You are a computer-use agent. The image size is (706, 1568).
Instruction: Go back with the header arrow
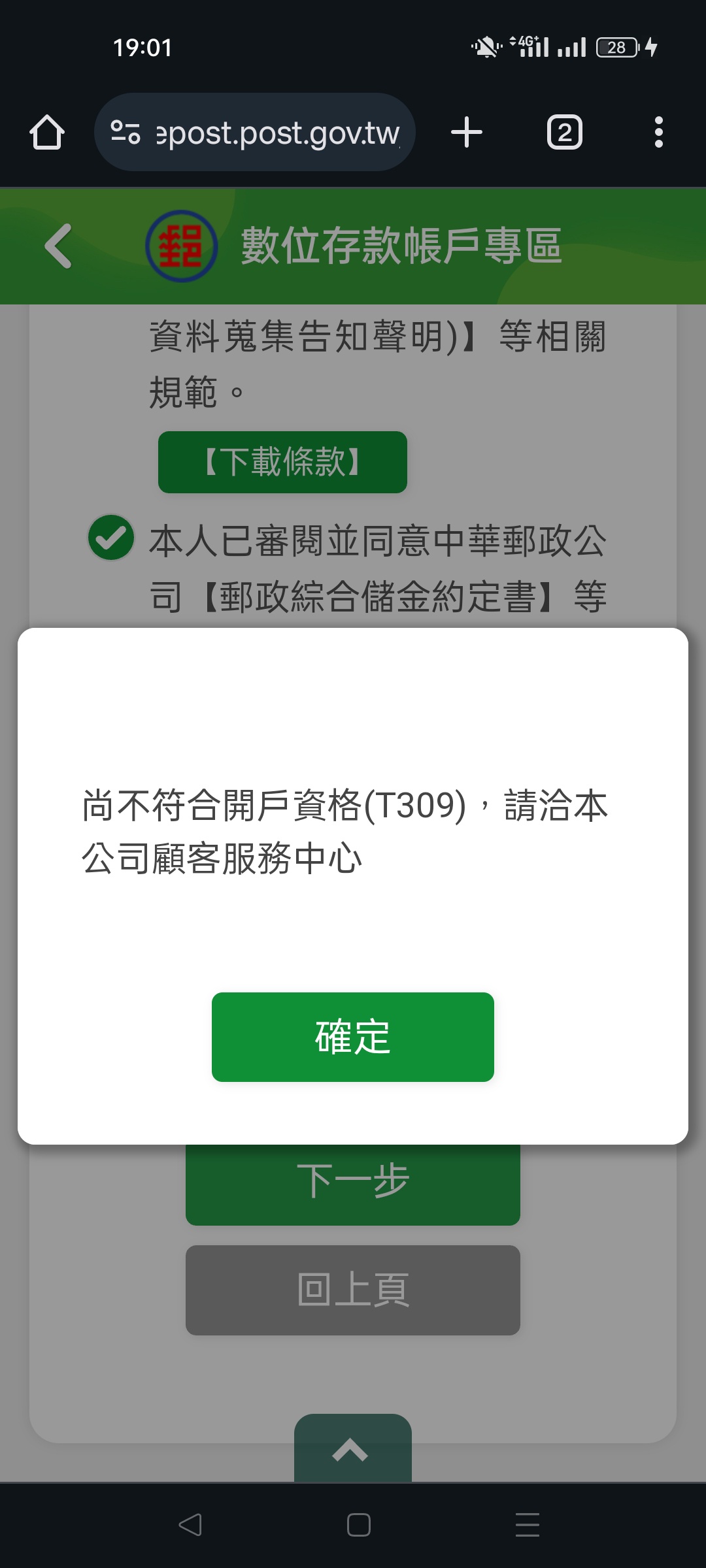59,246
